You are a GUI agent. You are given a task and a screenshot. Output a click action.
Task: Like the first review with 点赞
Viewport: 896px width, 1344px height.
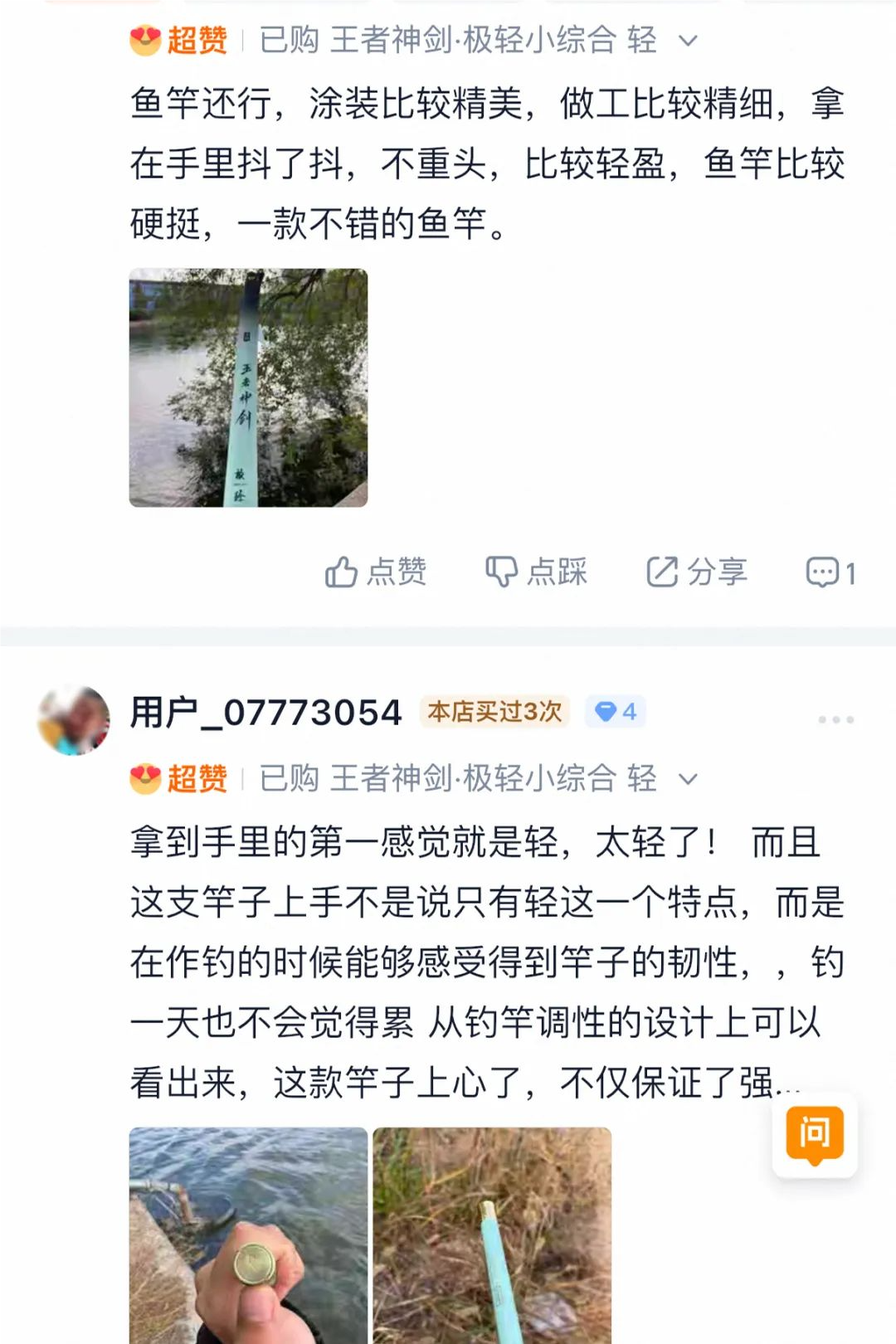(375, 572)
